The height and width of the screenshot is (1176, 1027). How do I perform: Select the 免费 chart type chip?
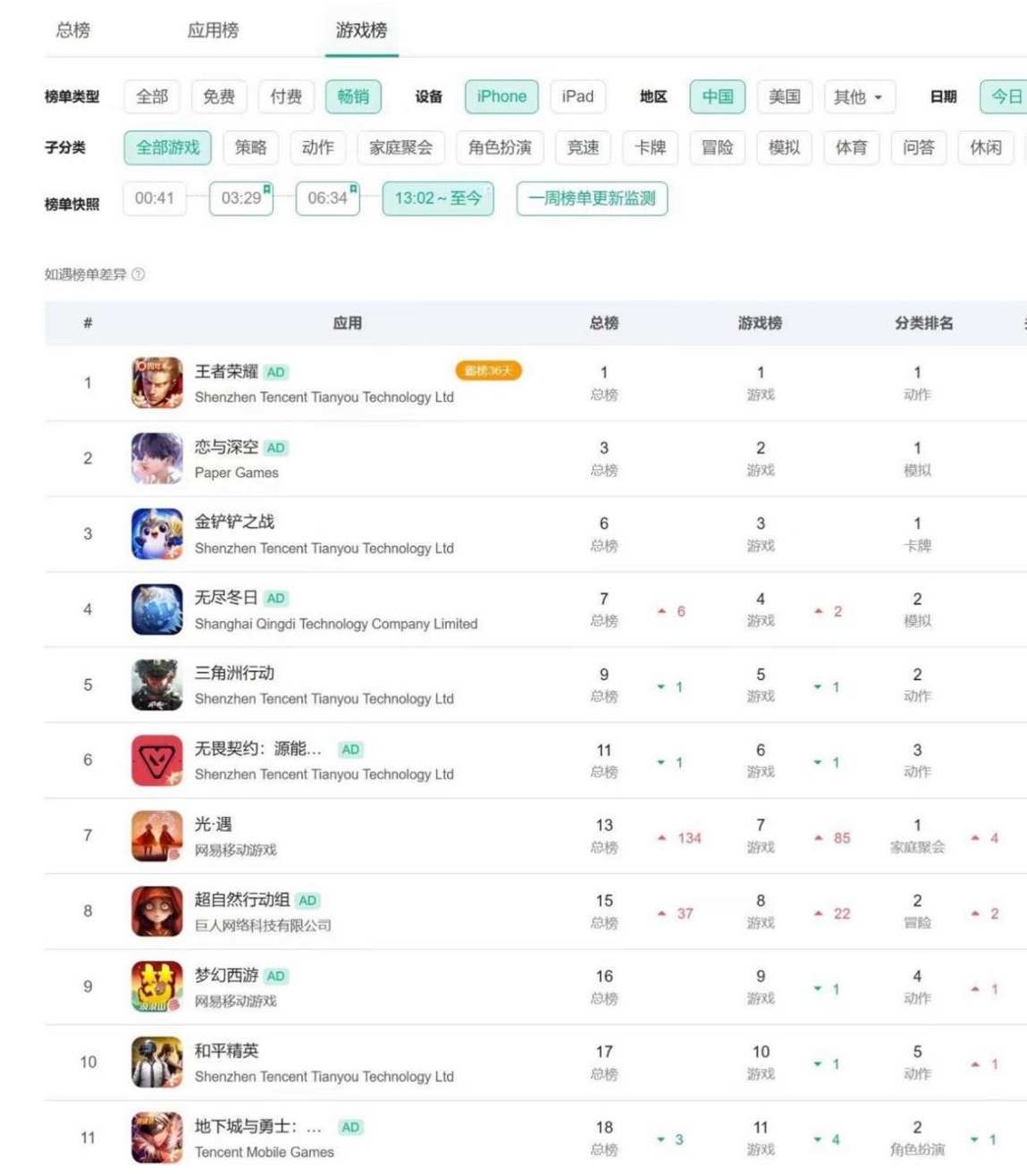[x=219, y=97]
